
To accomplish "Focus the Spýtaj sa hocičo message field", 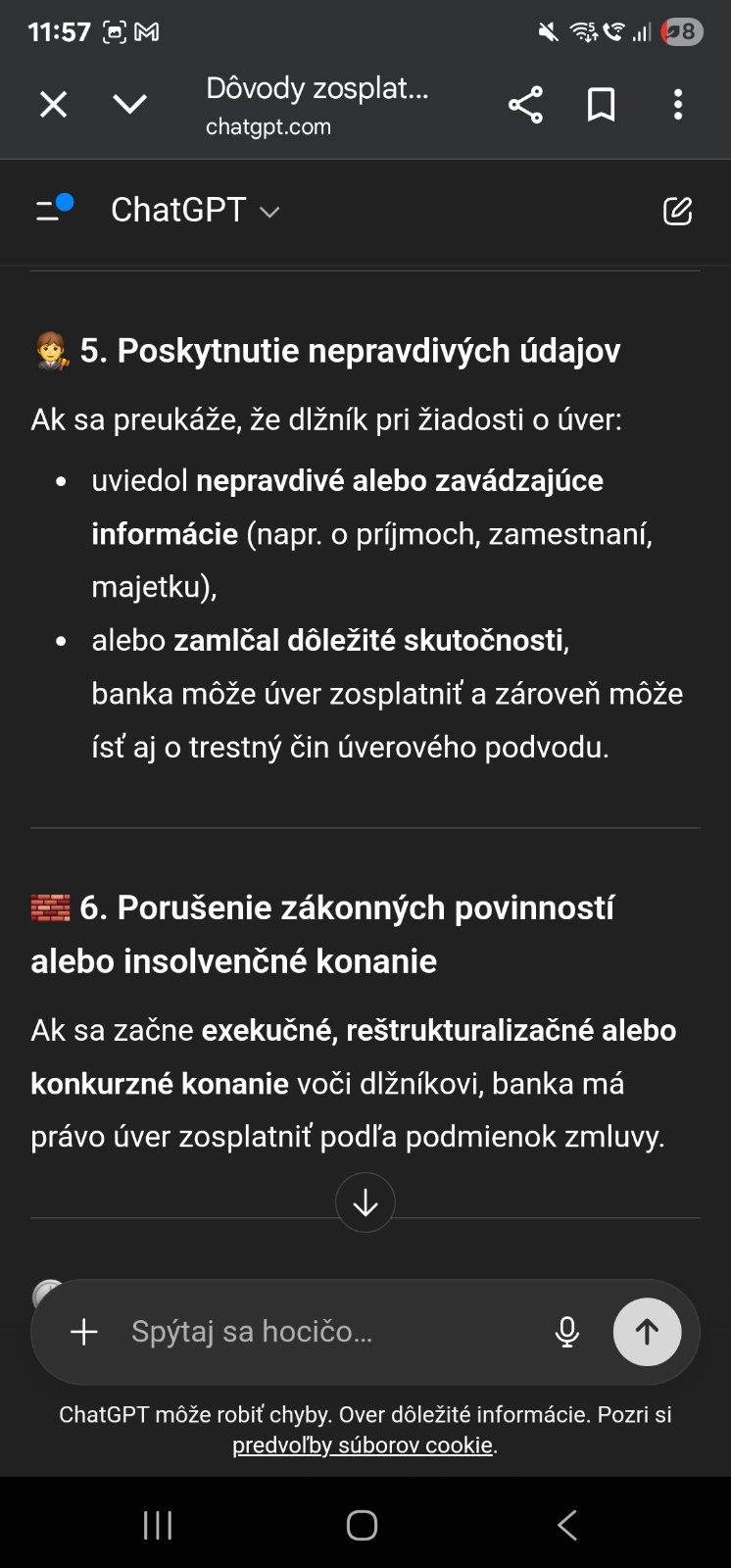I will click(323, 1332).
